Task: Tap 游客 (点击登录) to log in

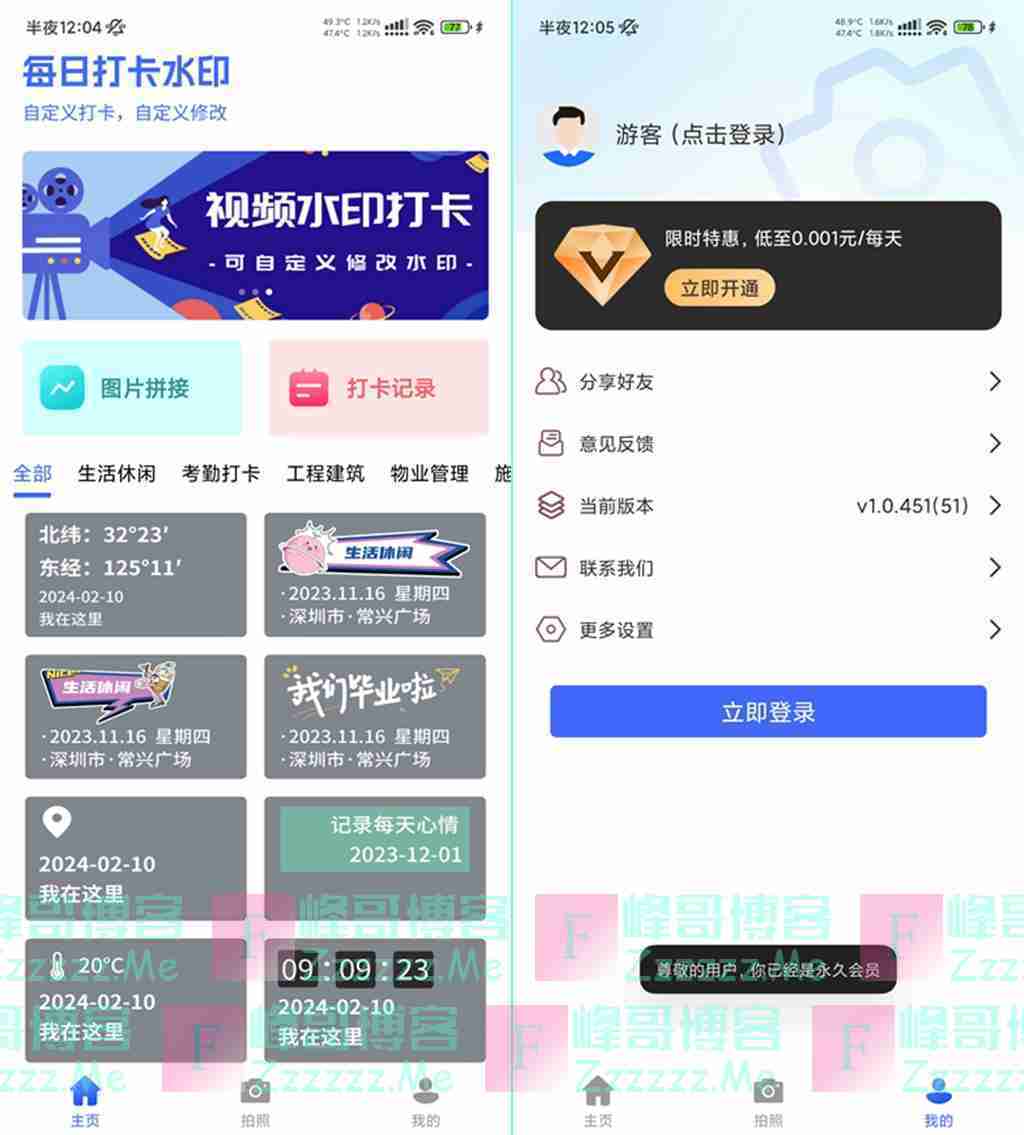Action: [700, 135]
